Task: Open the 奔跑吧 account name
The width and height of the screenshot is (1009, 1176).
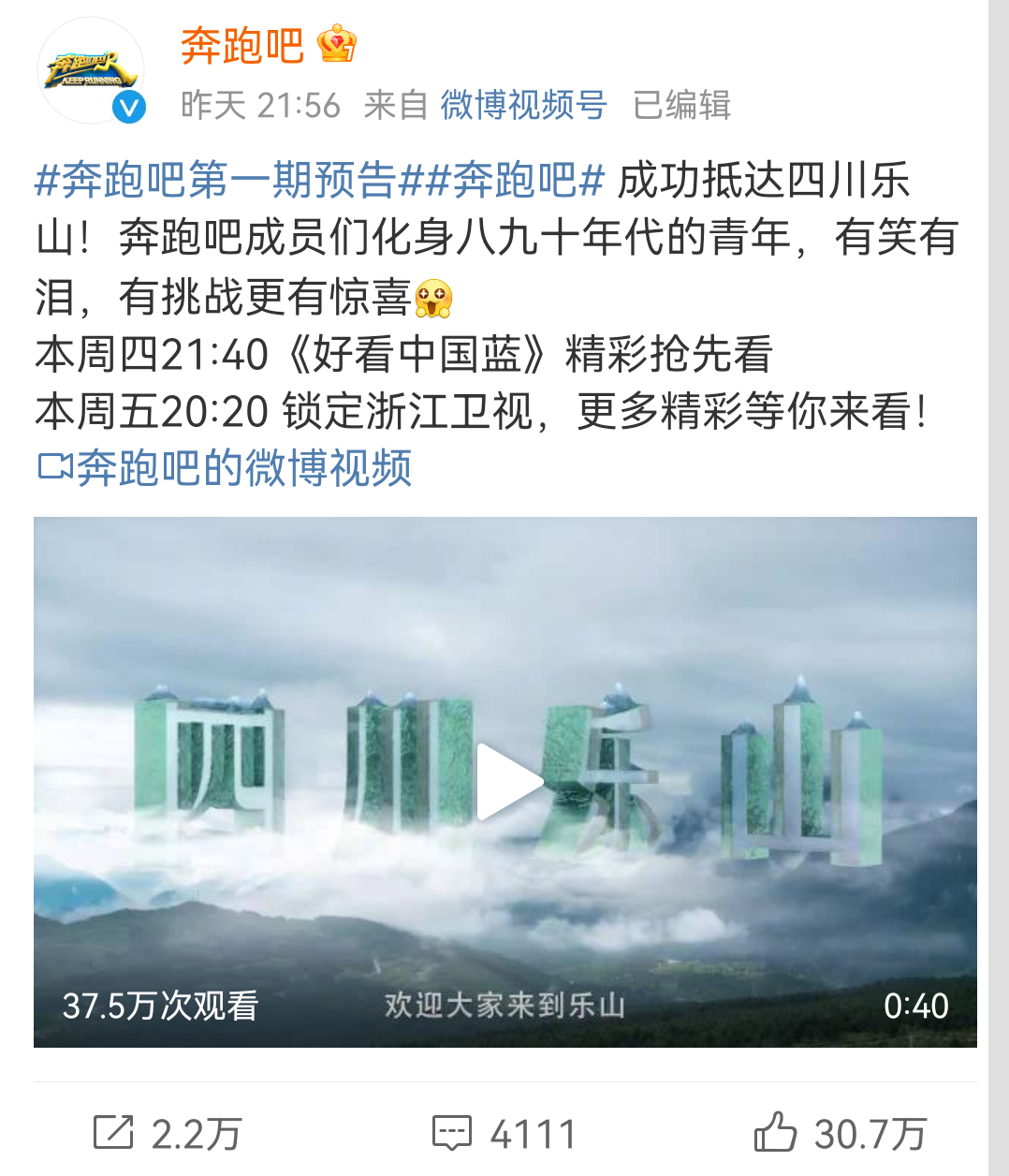Action: [242, 45]
